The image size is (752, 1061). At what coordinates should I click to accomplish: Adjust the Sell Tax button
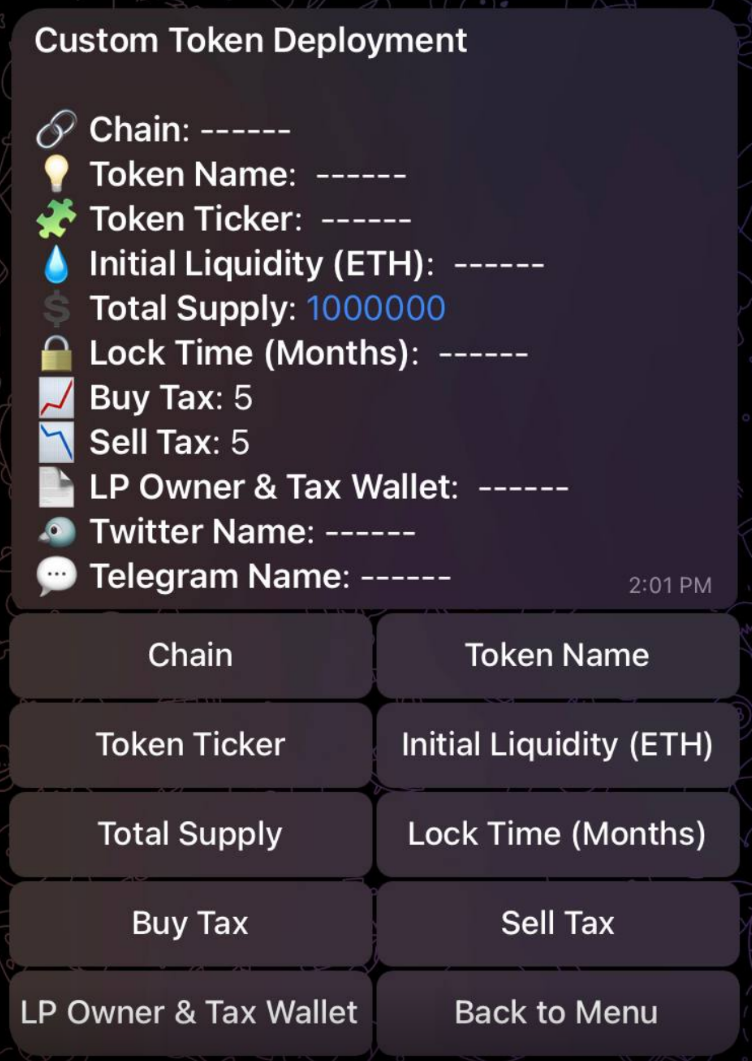click(x=557, y=922)
